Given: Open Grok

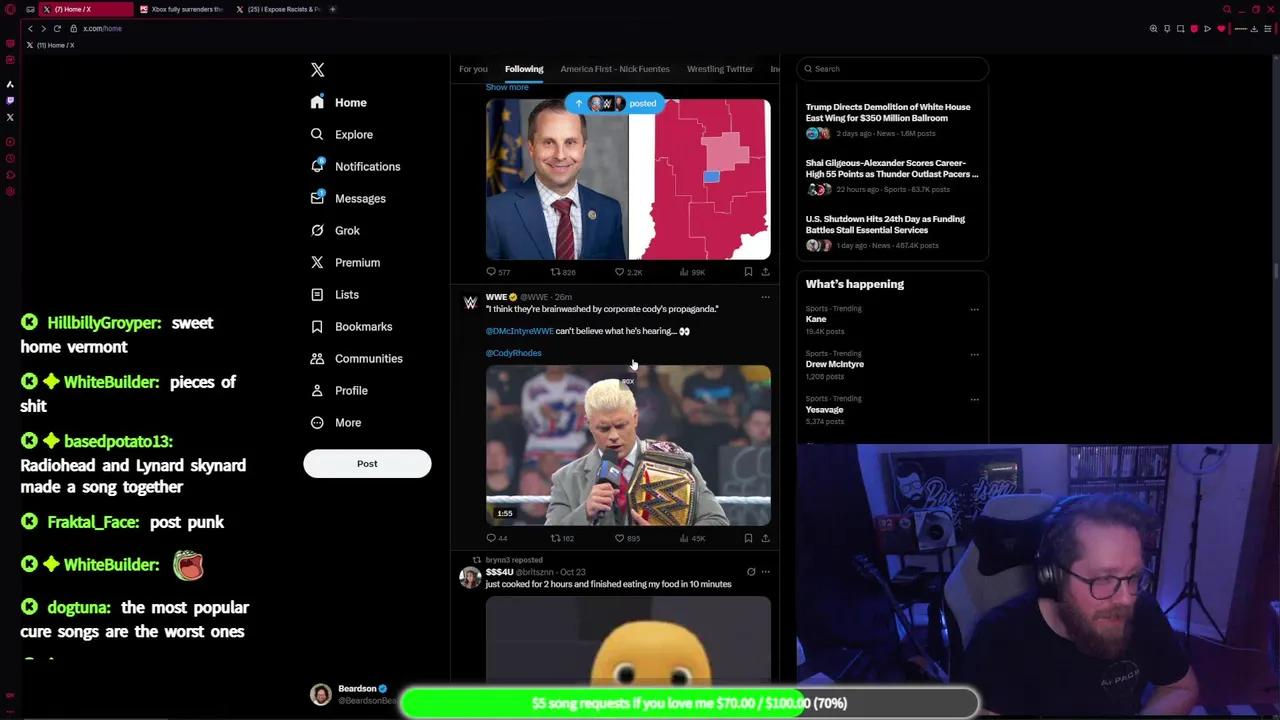Looking at the screenshot, I should [347, 230].
